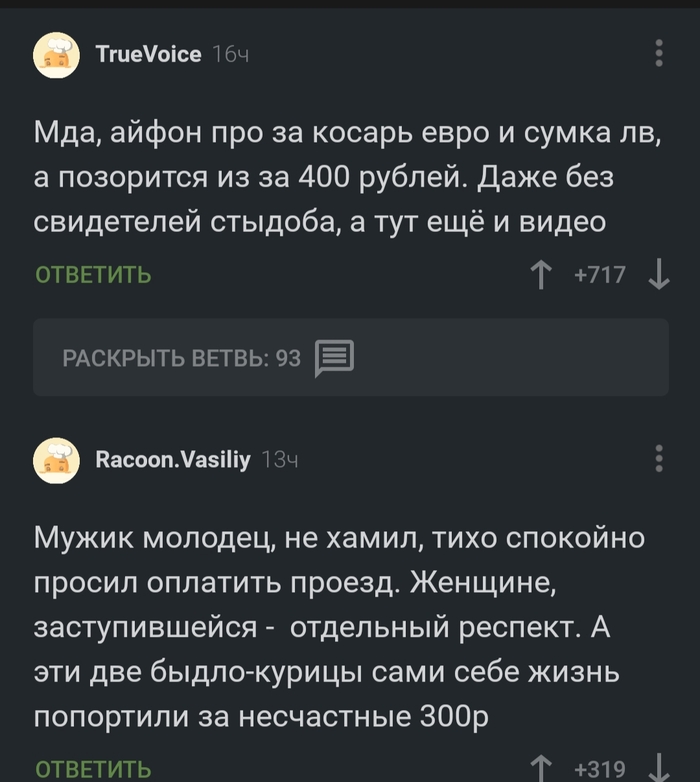
Task: Open the TrueVoice username link
Action: [x=148, y=54]
